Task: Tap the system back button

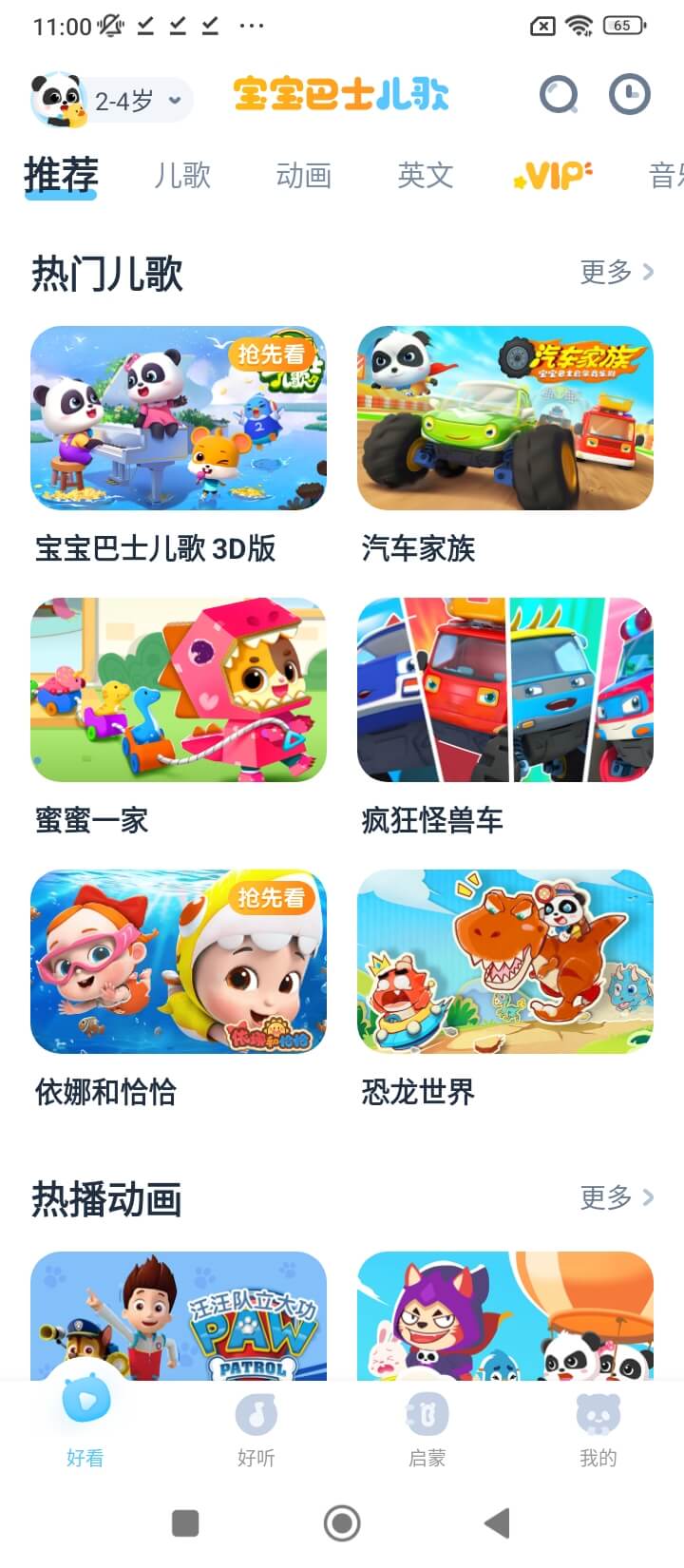Action: 497,1523
